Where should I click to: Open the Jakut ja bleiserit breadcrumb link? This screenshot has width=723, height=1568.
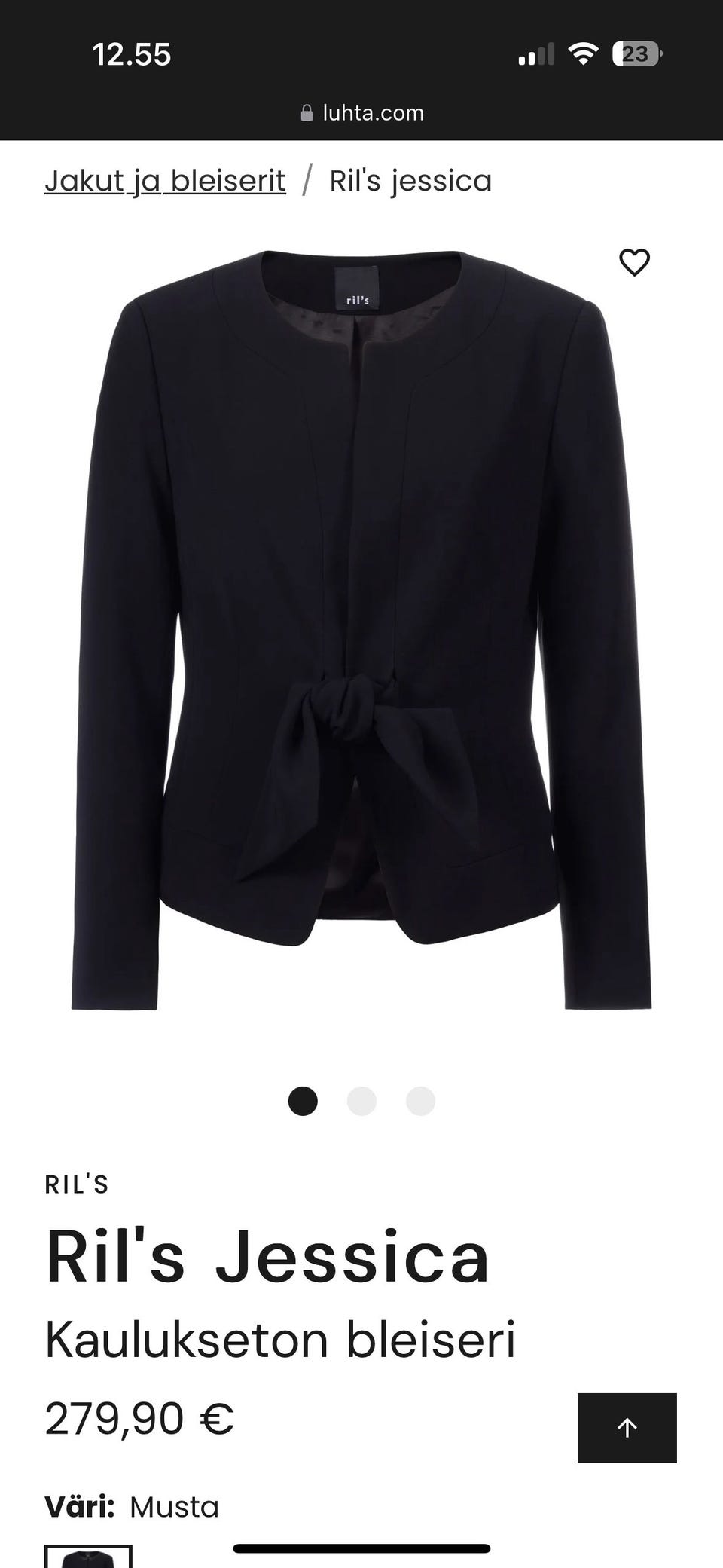click(x=165, y=181)
